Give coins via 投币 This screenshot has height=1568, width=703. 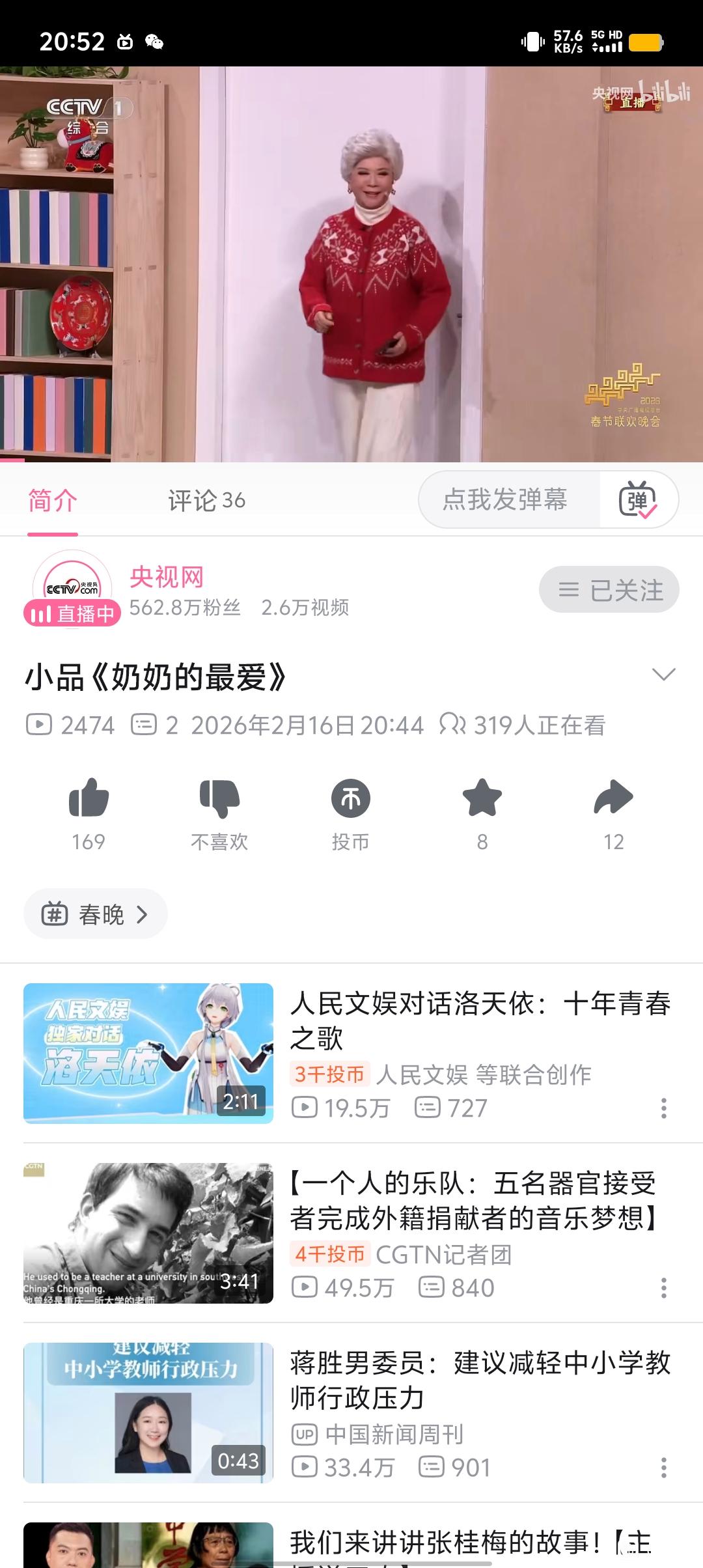click(351, 798)
